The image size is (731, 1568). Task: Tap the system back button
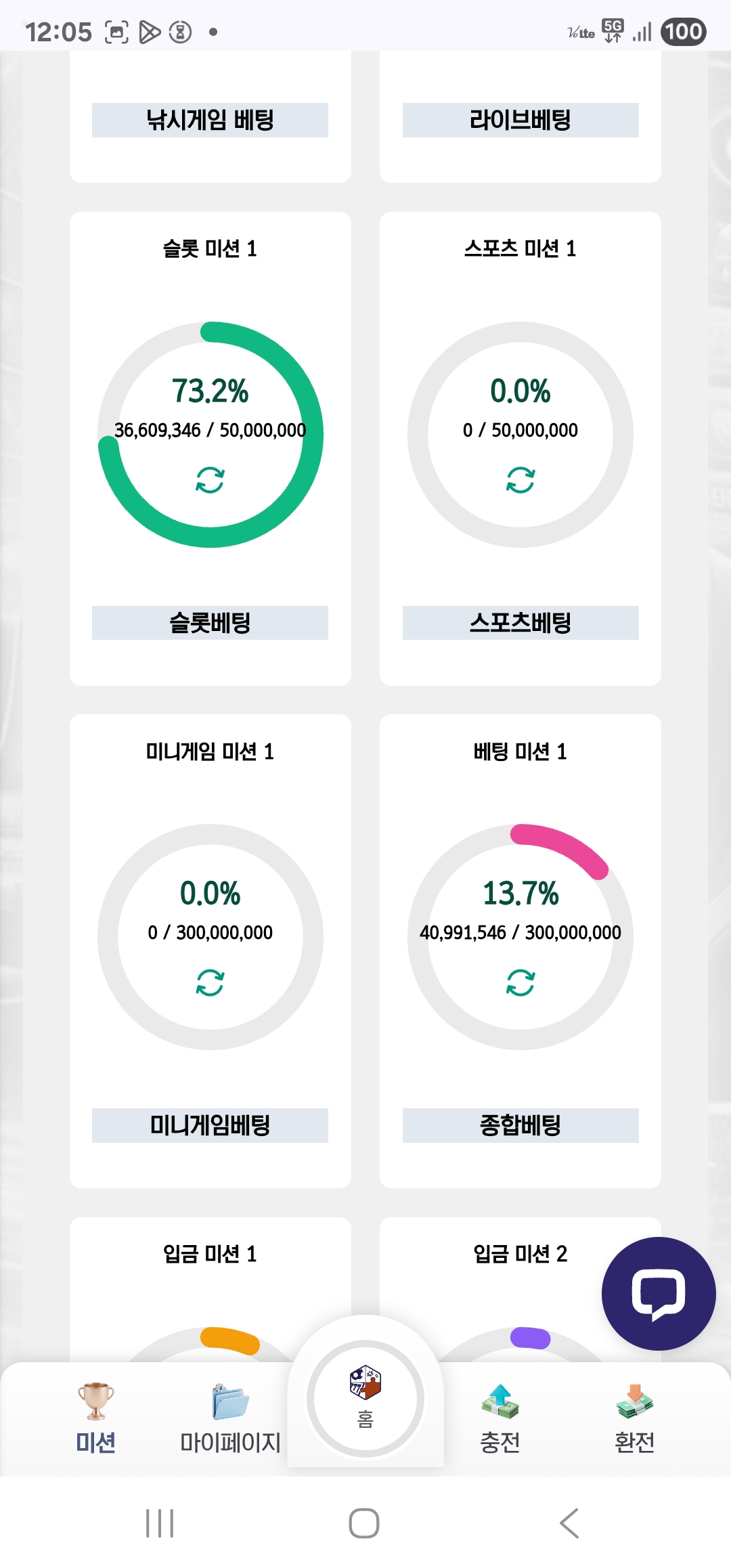pos(569,1523)
